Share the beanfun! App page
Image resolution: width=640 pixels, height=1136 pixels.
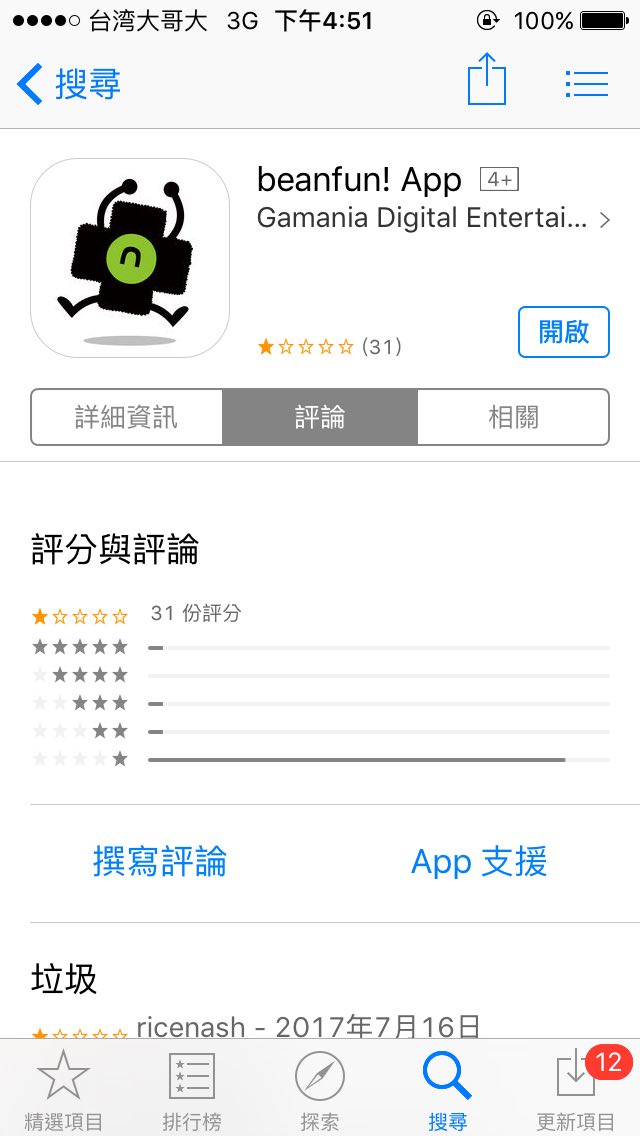click(x=487, y=81)
